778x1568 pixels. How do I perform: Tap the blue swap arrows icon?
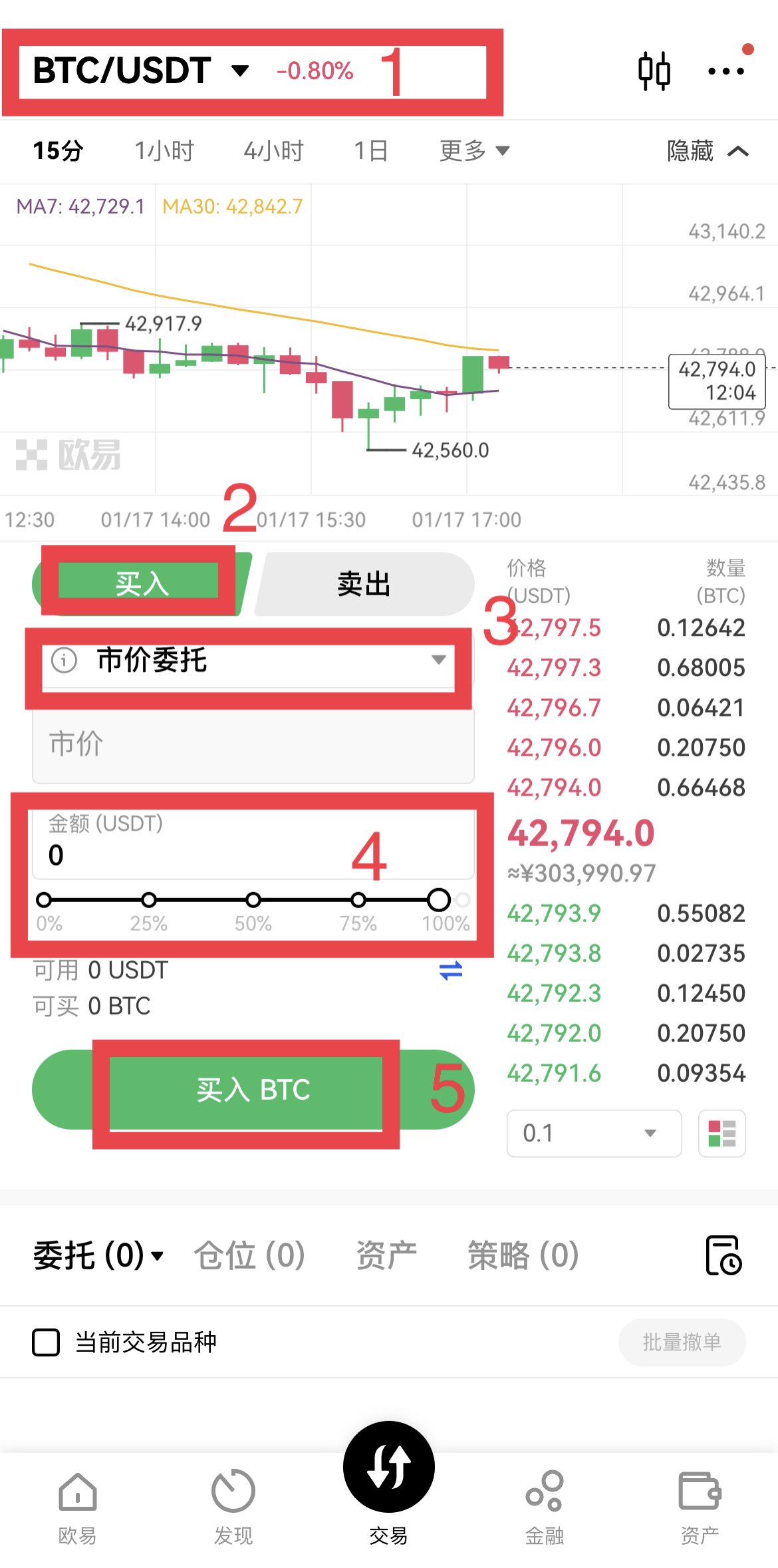[451, 971]
